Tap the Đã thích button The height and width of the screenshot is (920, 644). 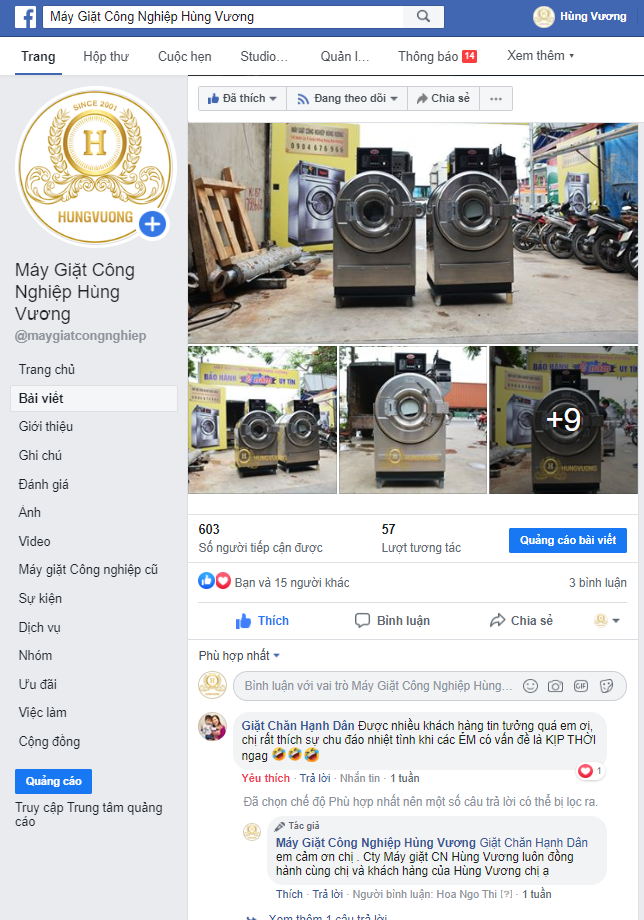(x=242, y=98)
